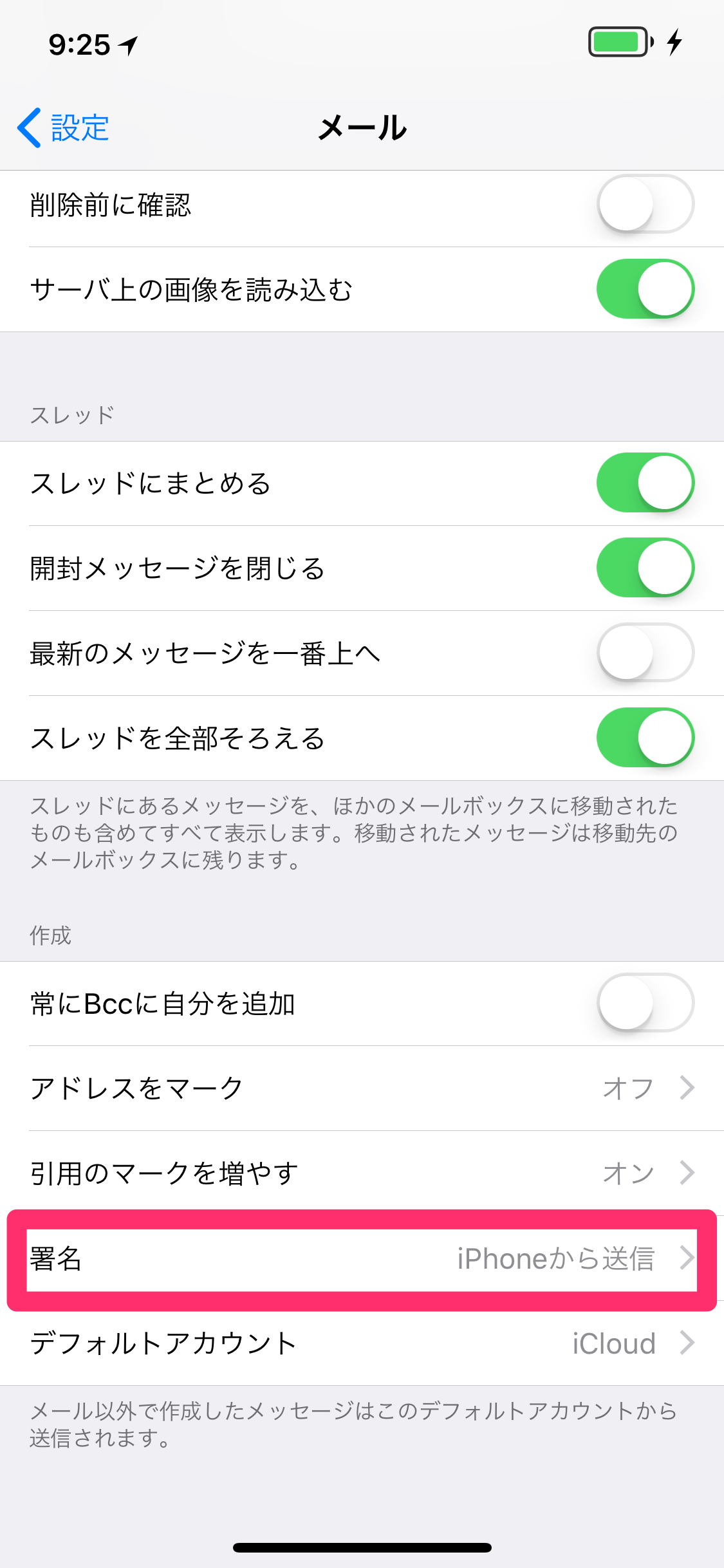
Task: Go back to 設定
Action: click(63, 127)
